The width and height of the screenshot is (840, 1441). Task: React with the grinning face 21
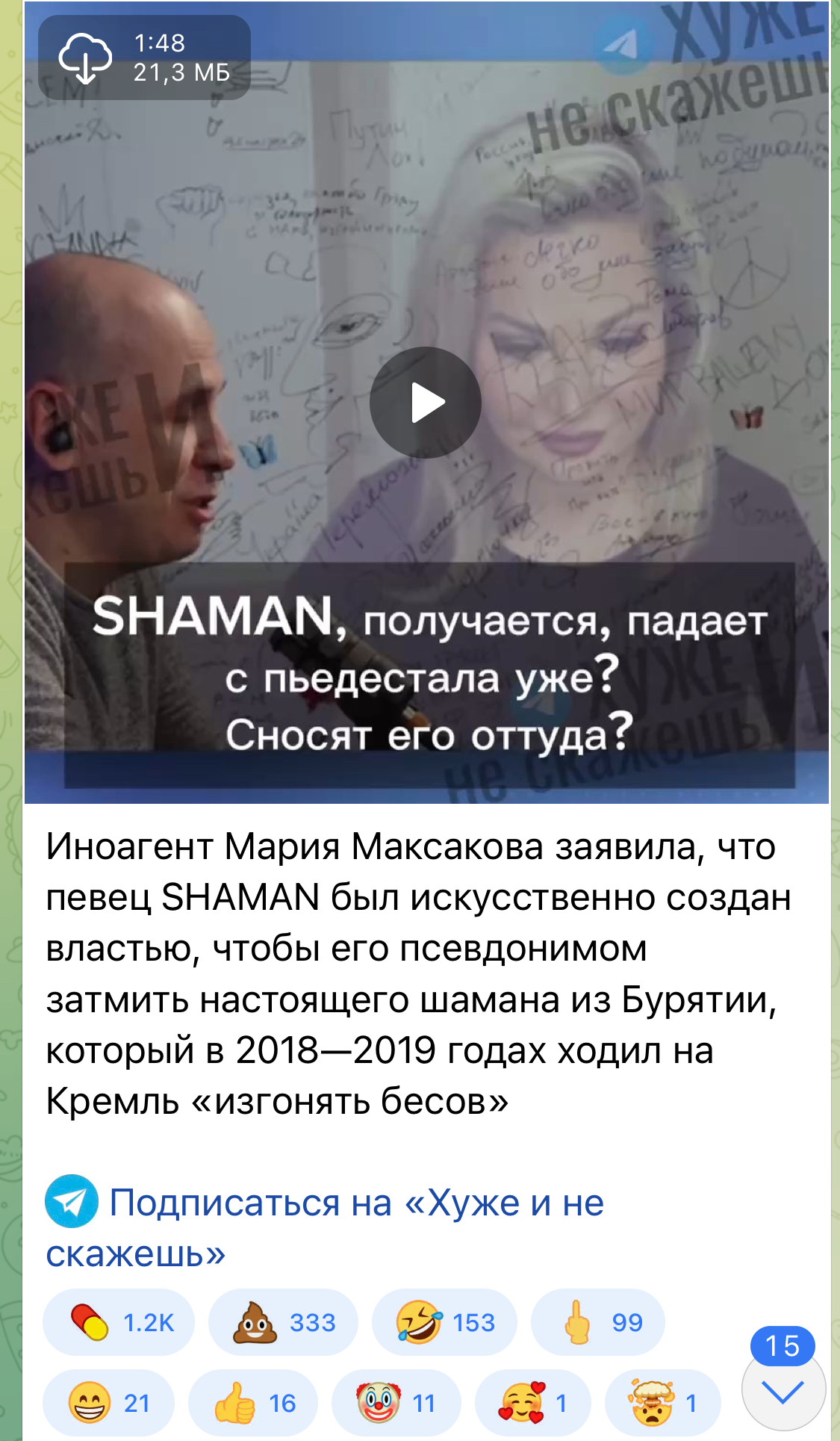coord(108,1403)
